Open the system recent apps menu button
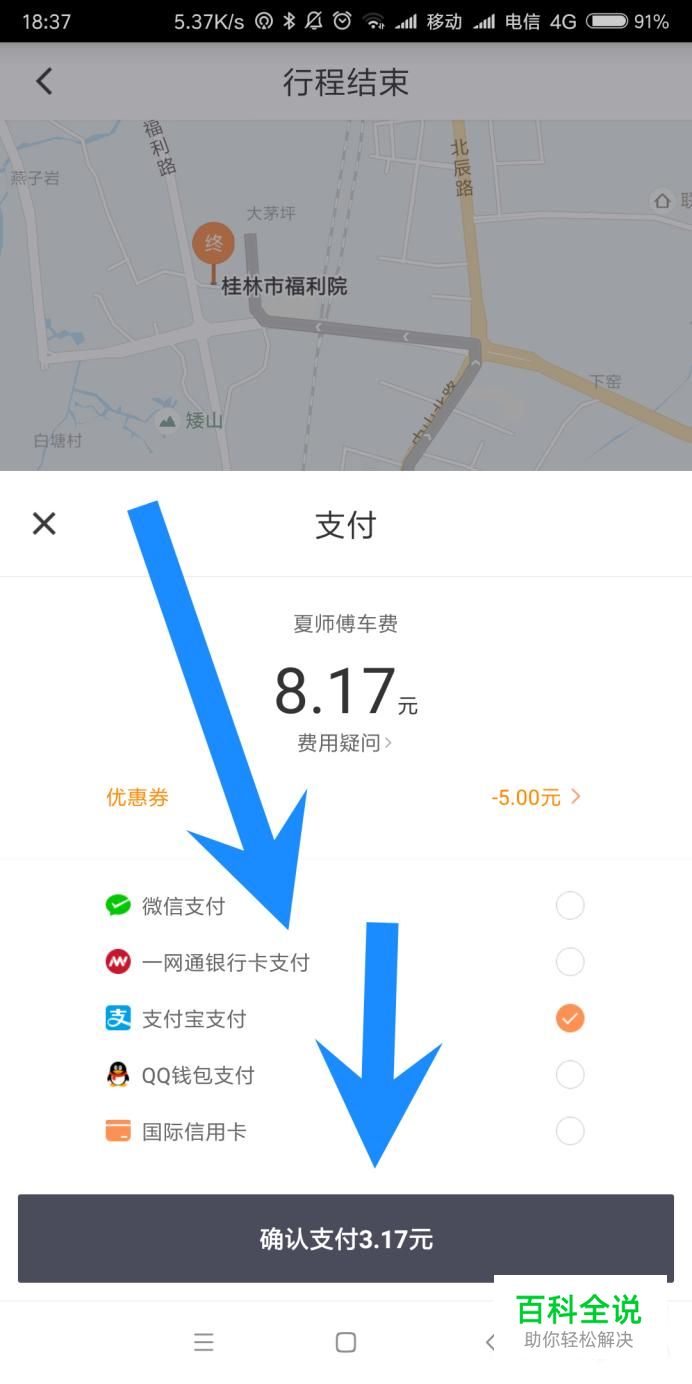 tap(204, 1342)
